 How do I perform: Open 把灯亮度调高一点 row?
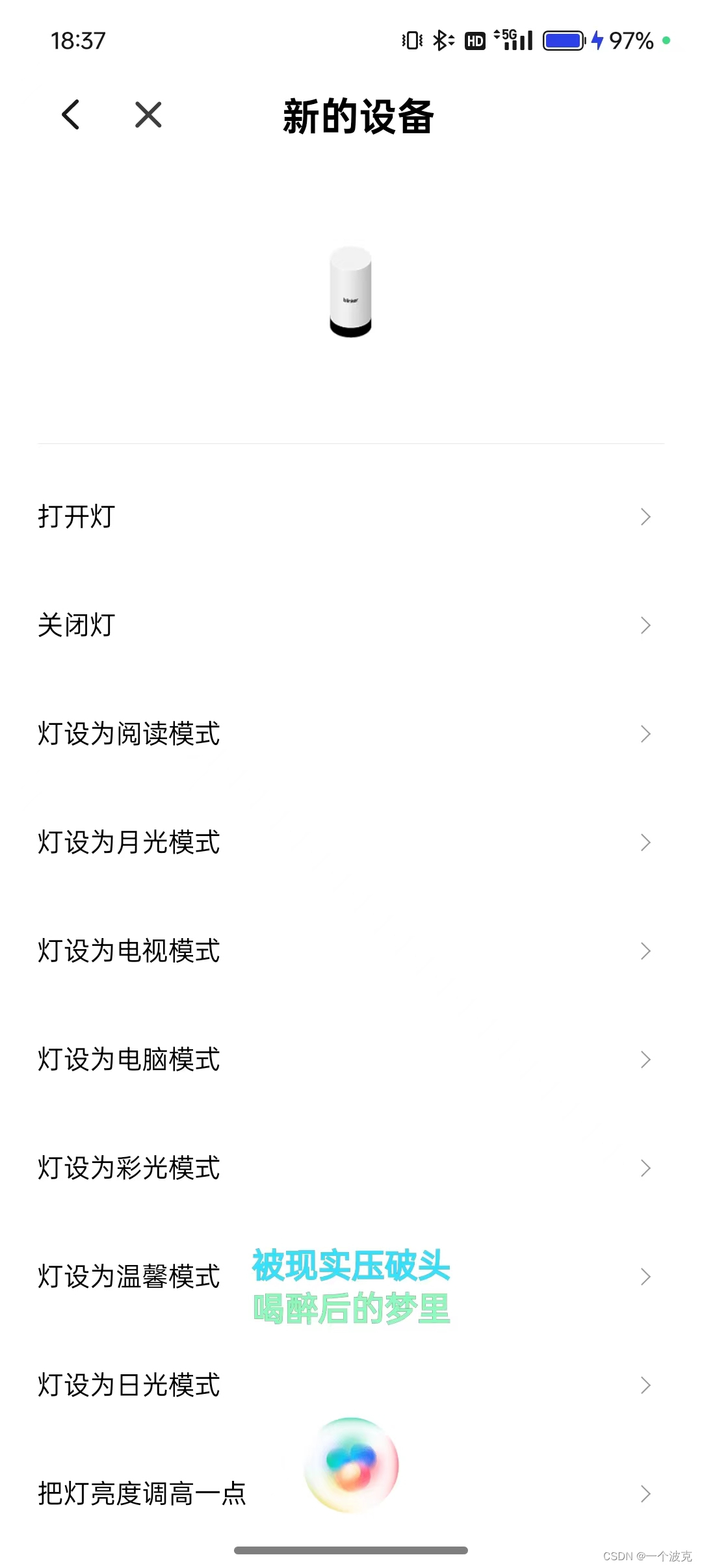tap(351, 1494)
